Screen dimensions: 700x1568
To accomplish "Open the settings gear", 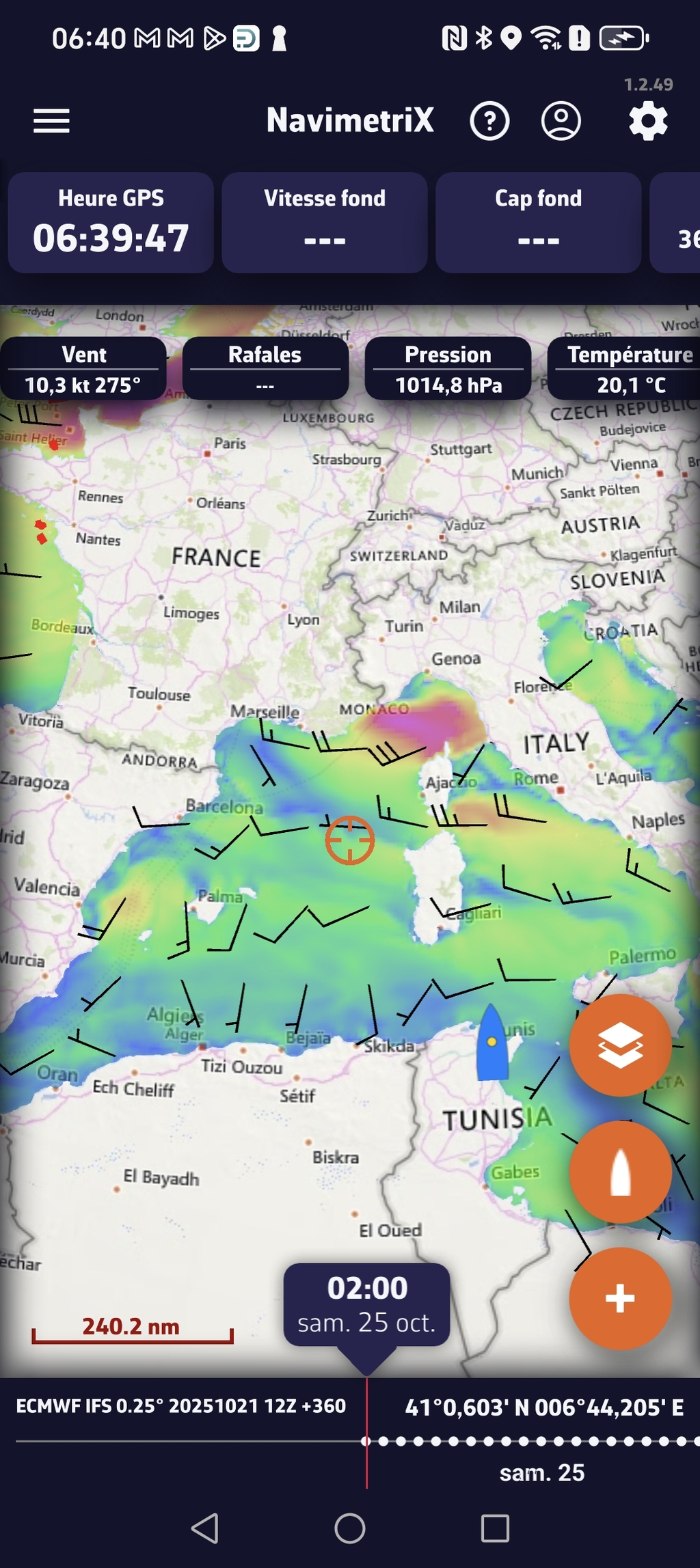I will click(648, 122).
